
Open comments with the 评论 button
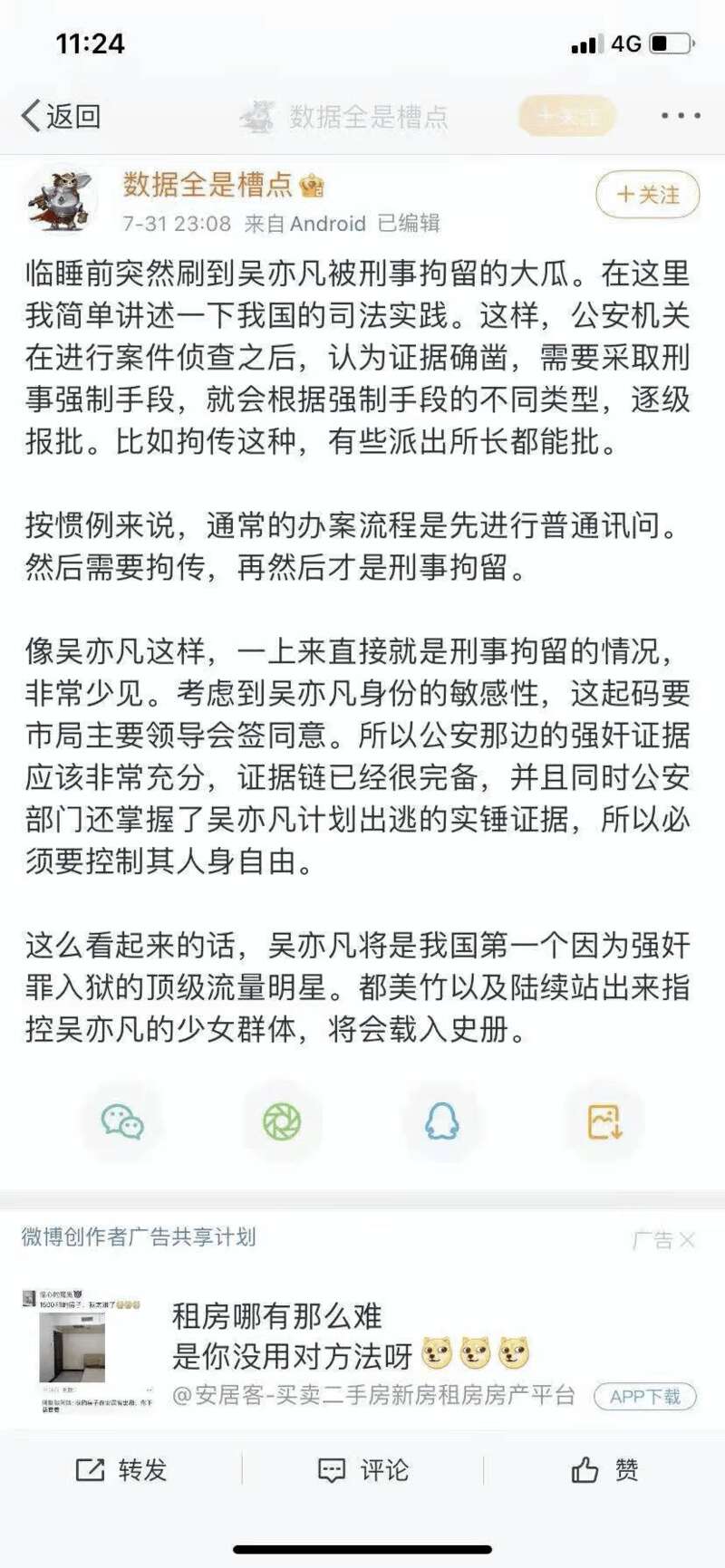[x=362, y=1469]
